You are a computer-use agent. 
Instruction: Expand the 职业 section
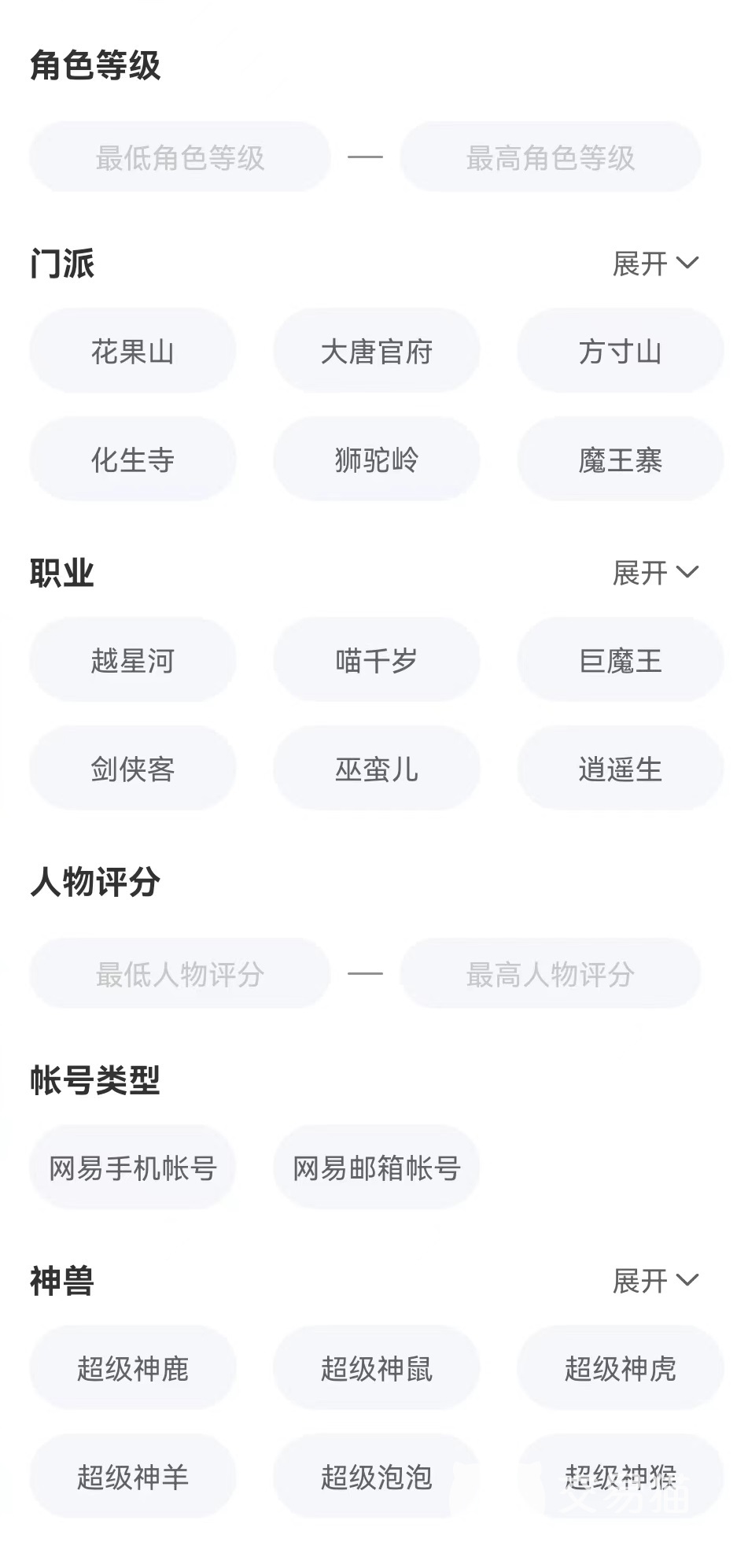655,573
